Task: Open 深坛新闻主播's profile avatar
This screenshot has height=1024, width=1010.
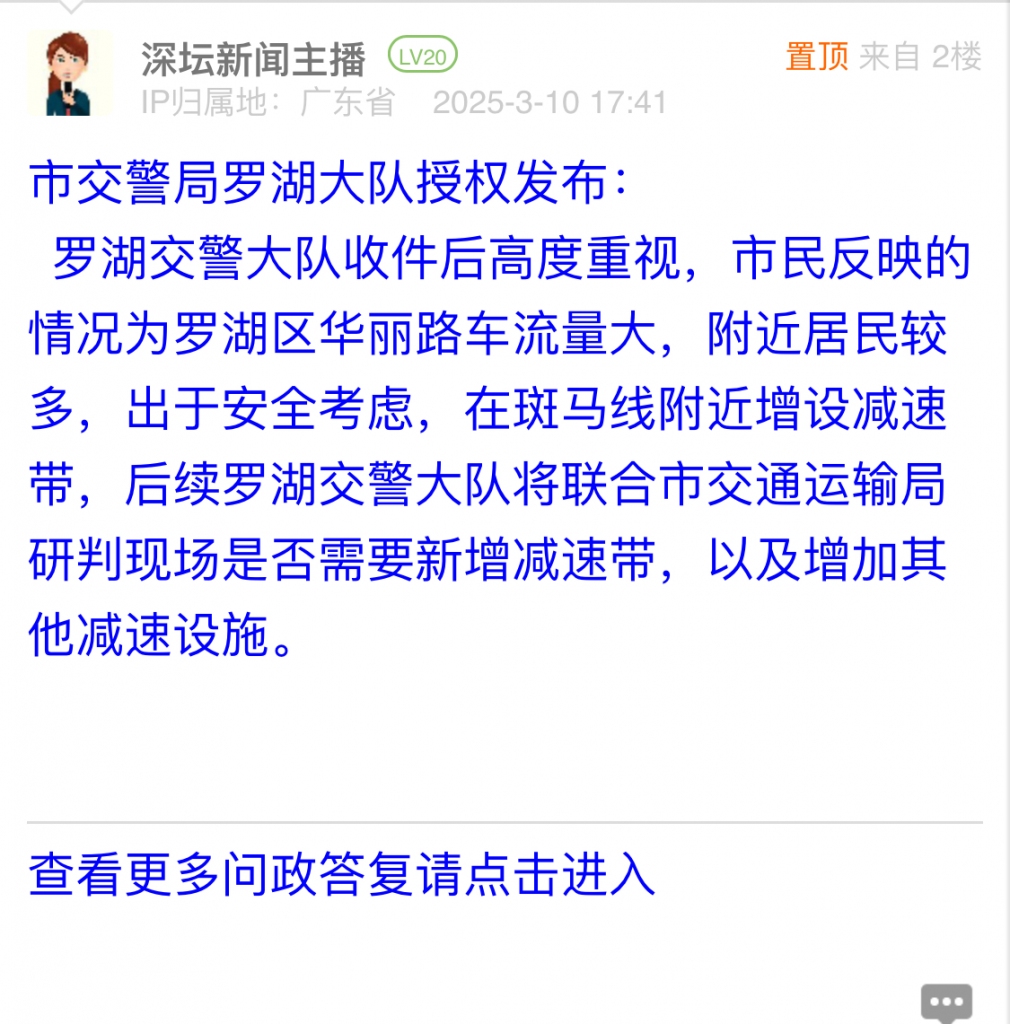Action: [71, 73]
